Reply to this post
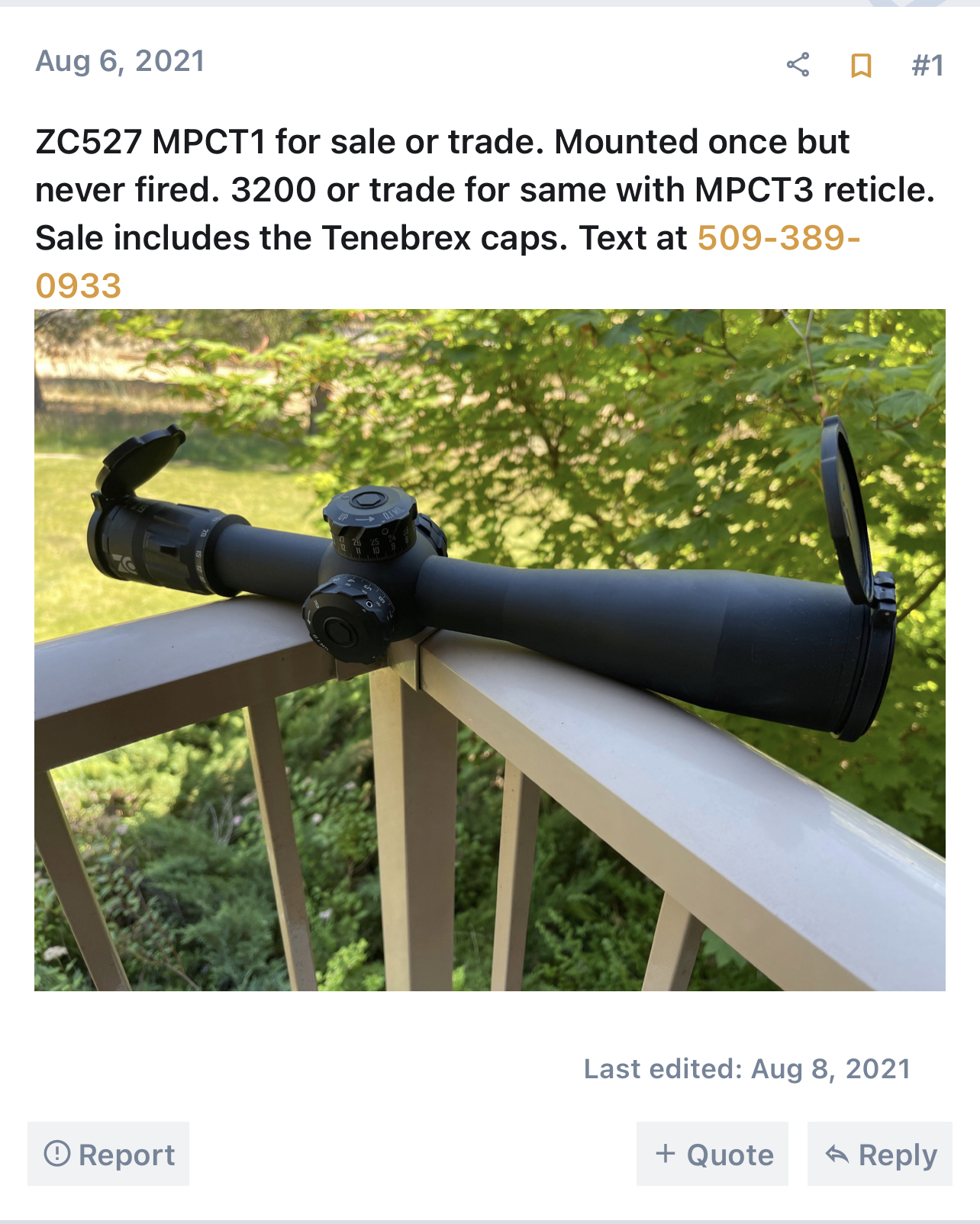The height and width of the screenshot is (1224, 980). [x=880, y=1154]
